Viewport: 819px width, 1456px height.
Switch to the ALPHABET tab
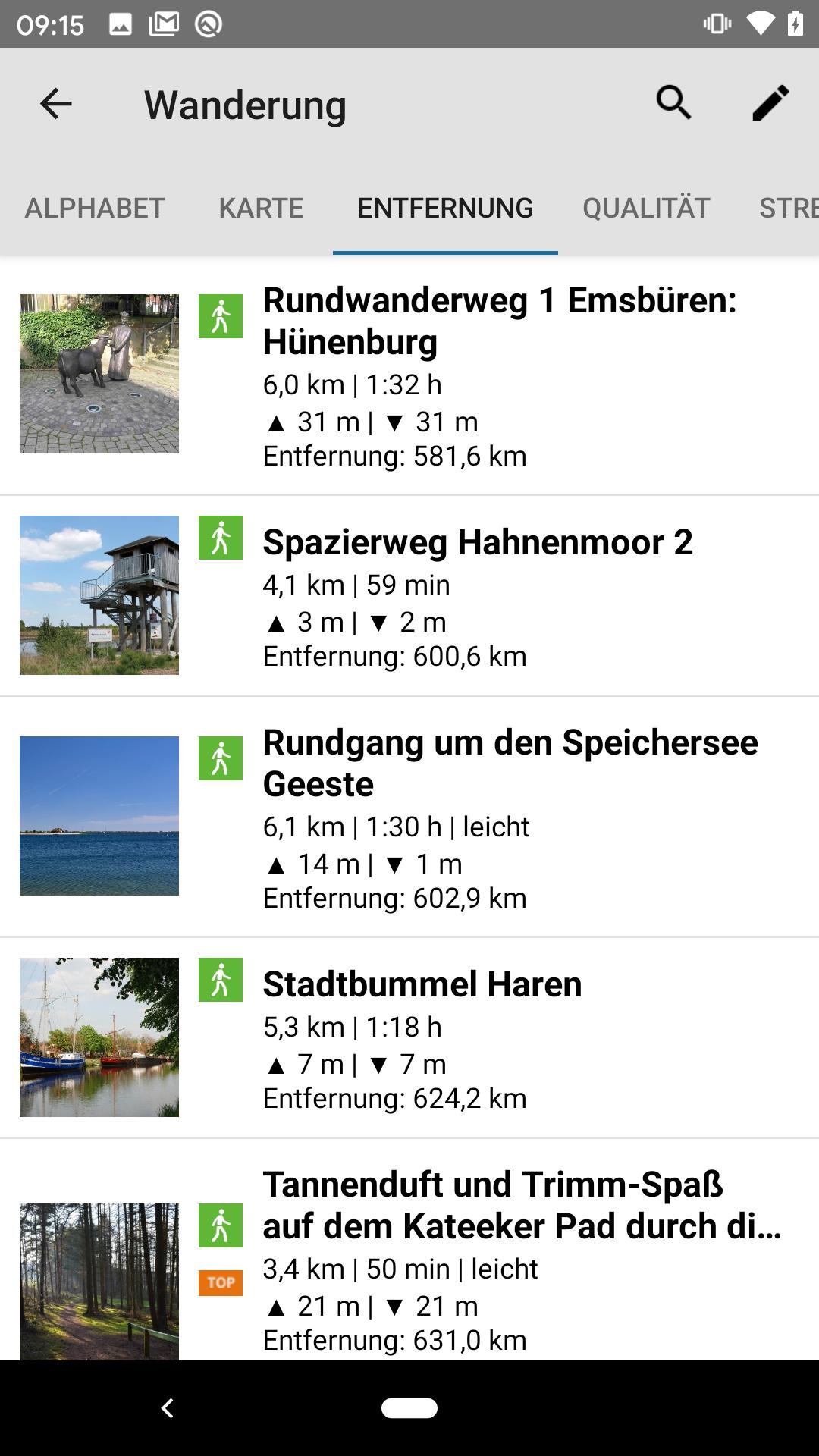[95, 208]
